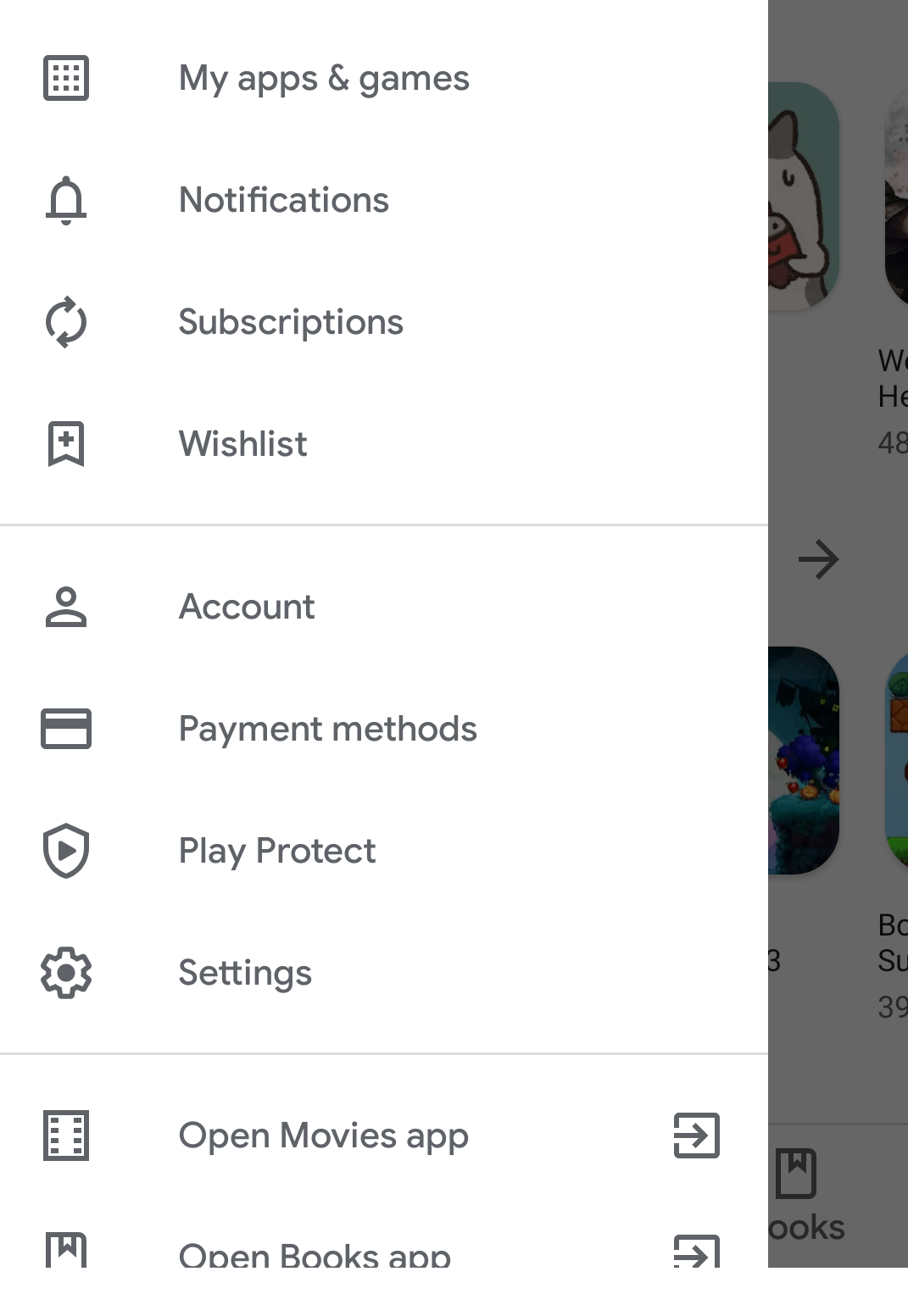Open Play Protect
Screen dimensions: 908x1316
(276, 851)
